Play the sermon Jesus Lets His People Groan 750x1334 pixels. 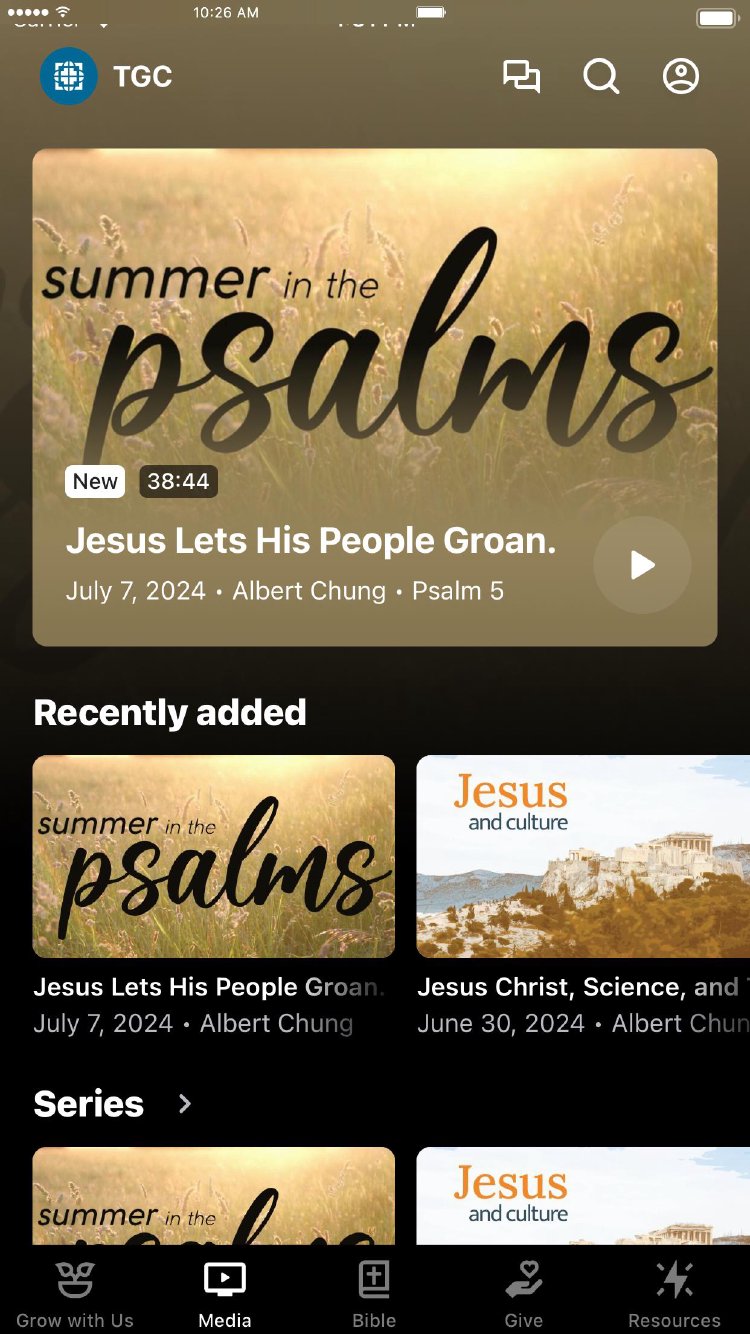tap(642, 565)
